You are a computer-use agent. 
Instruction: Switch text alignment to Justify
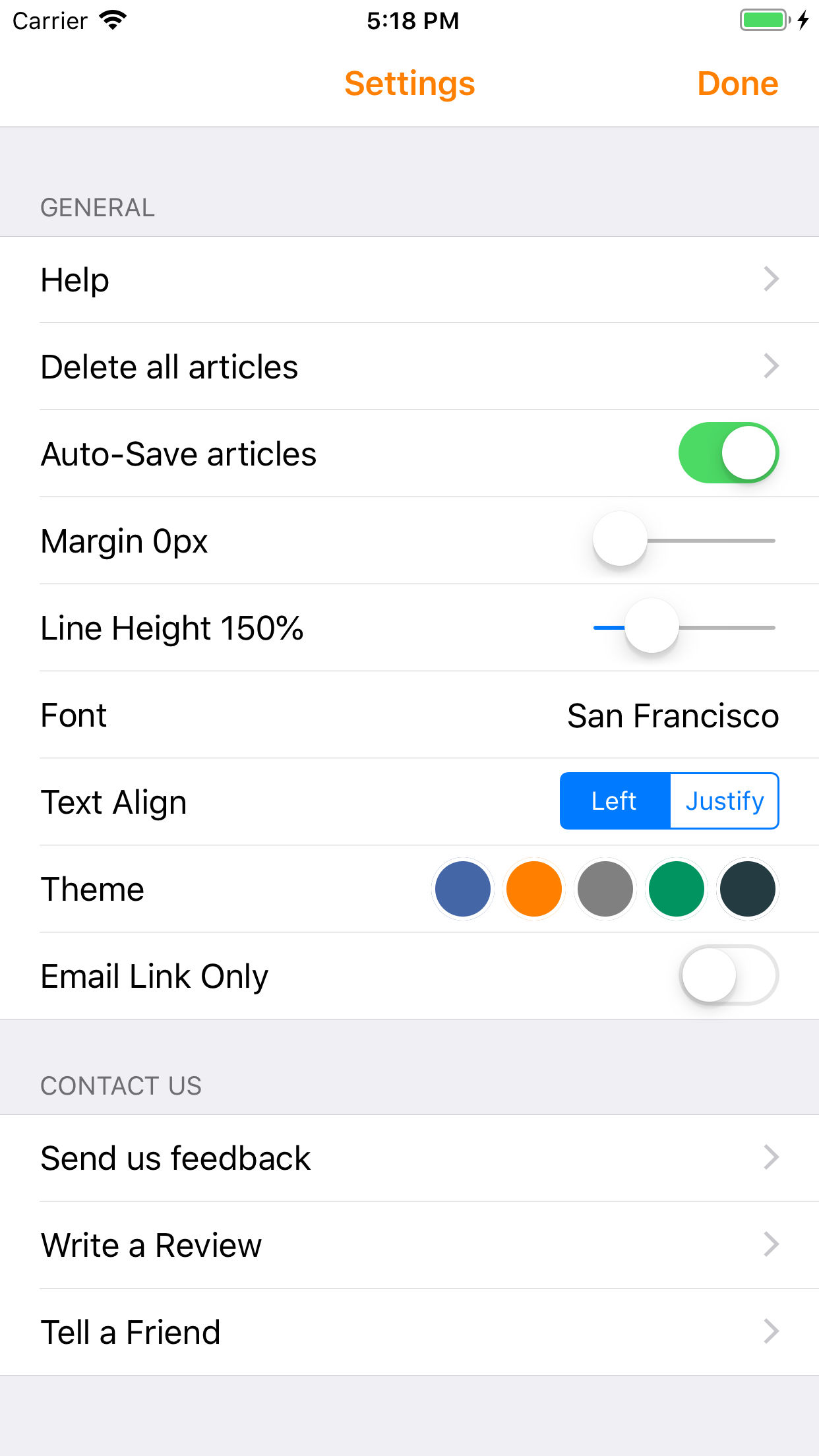[x=724, y=801]
